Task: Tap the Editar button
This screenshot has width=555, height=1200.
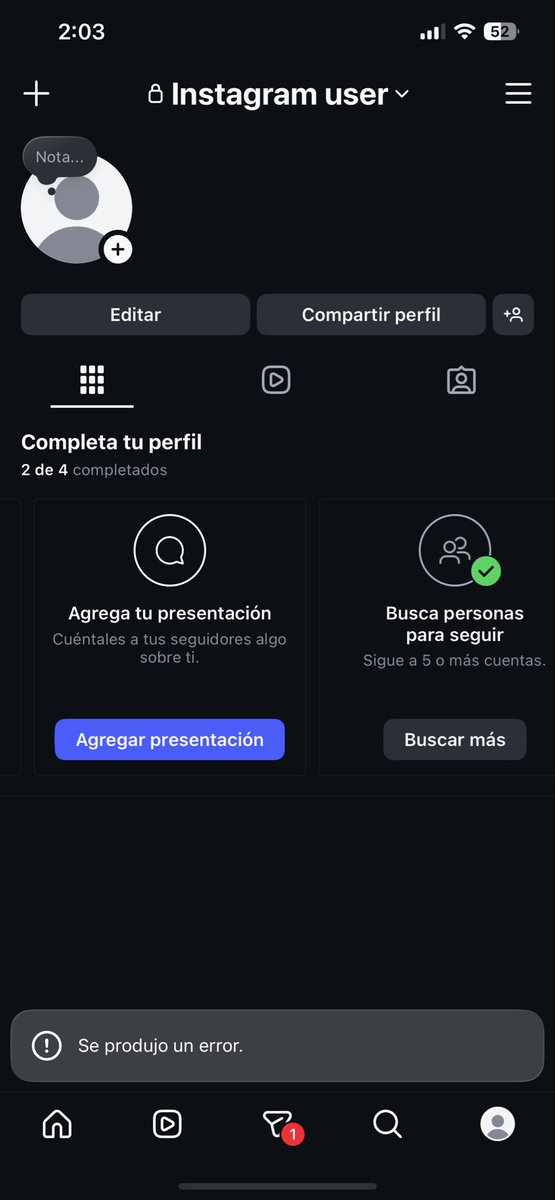Action: pyautogui.click(x=135, y=314)
